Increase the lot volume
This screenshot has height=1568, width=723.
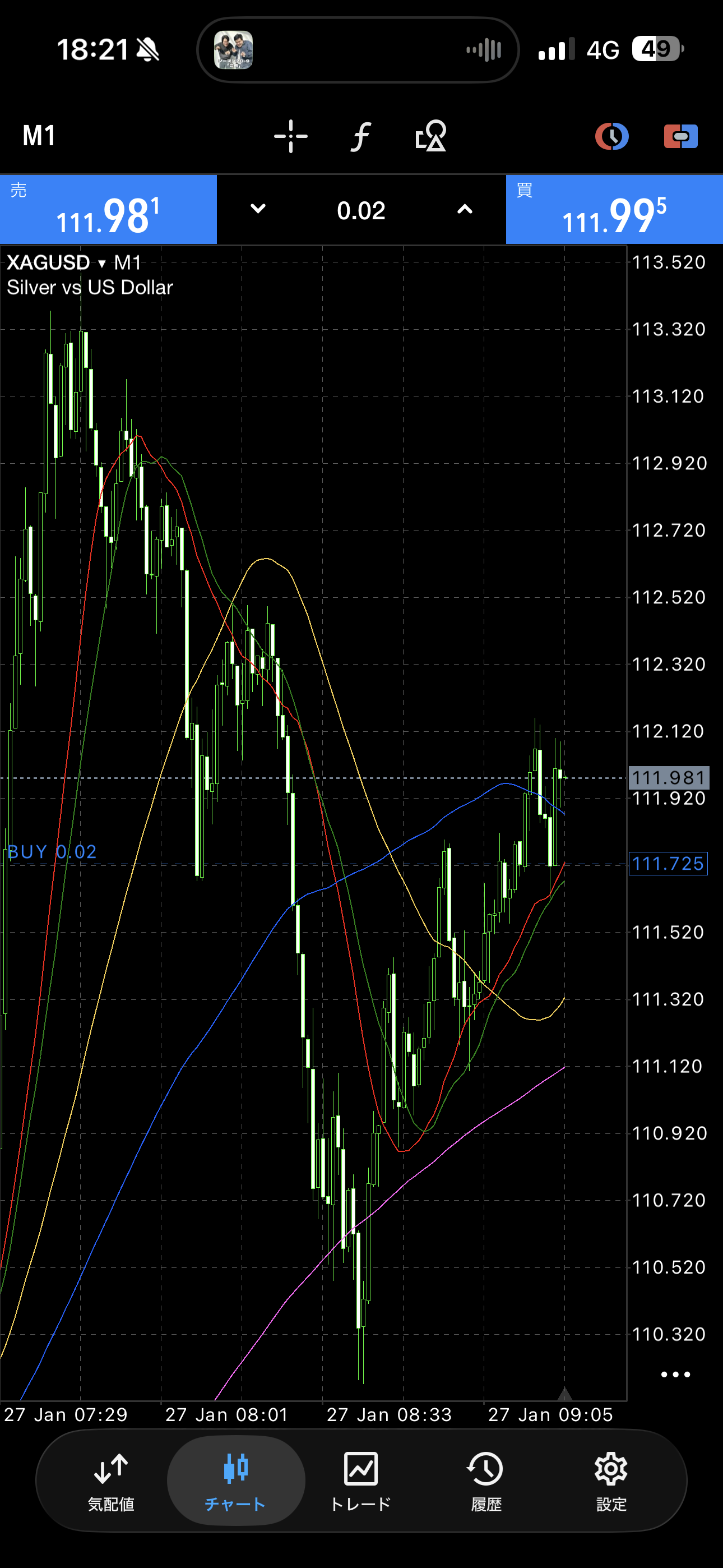tap(465, 209)
